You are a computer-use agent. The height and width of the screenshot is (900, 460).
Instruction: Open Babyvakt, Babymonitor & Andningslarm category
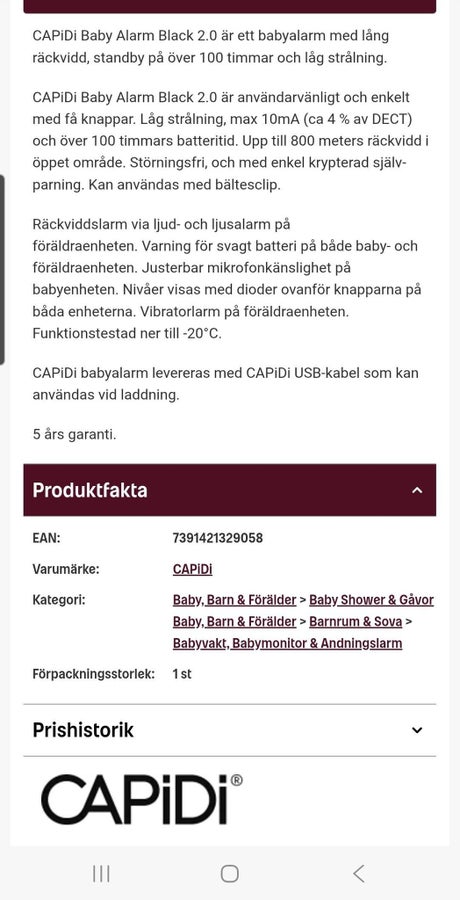tap(287, 643)
